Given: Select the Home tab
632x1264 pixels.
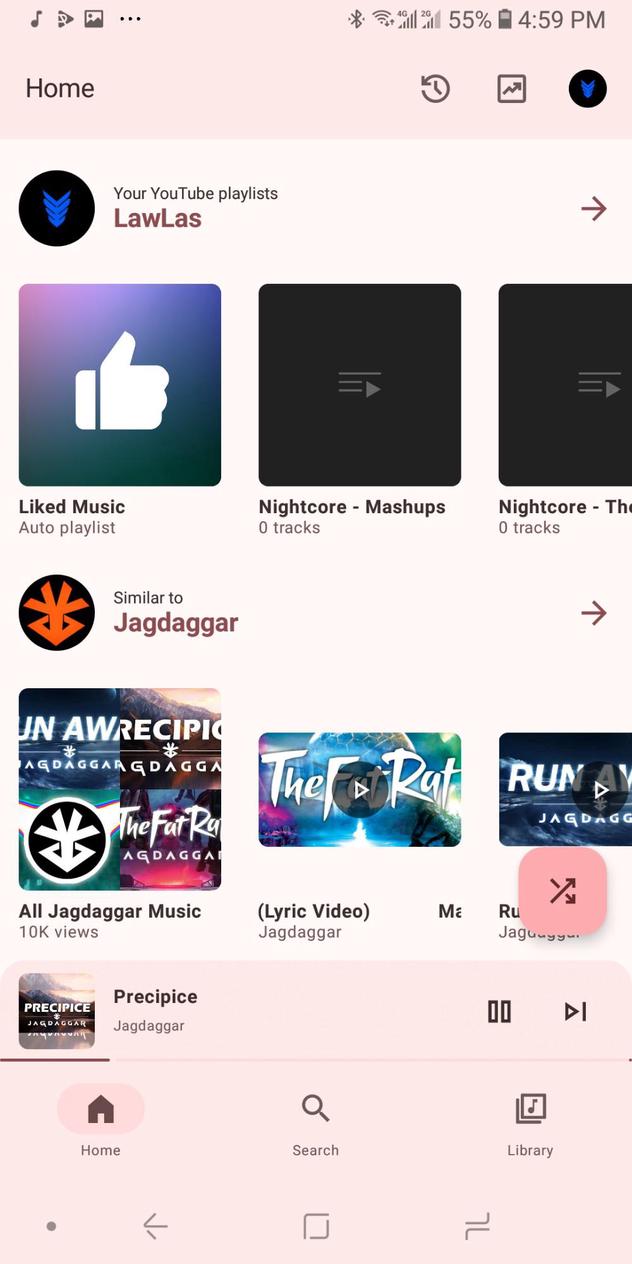Looking at the screenshot, I should (x=101, y=1124).
